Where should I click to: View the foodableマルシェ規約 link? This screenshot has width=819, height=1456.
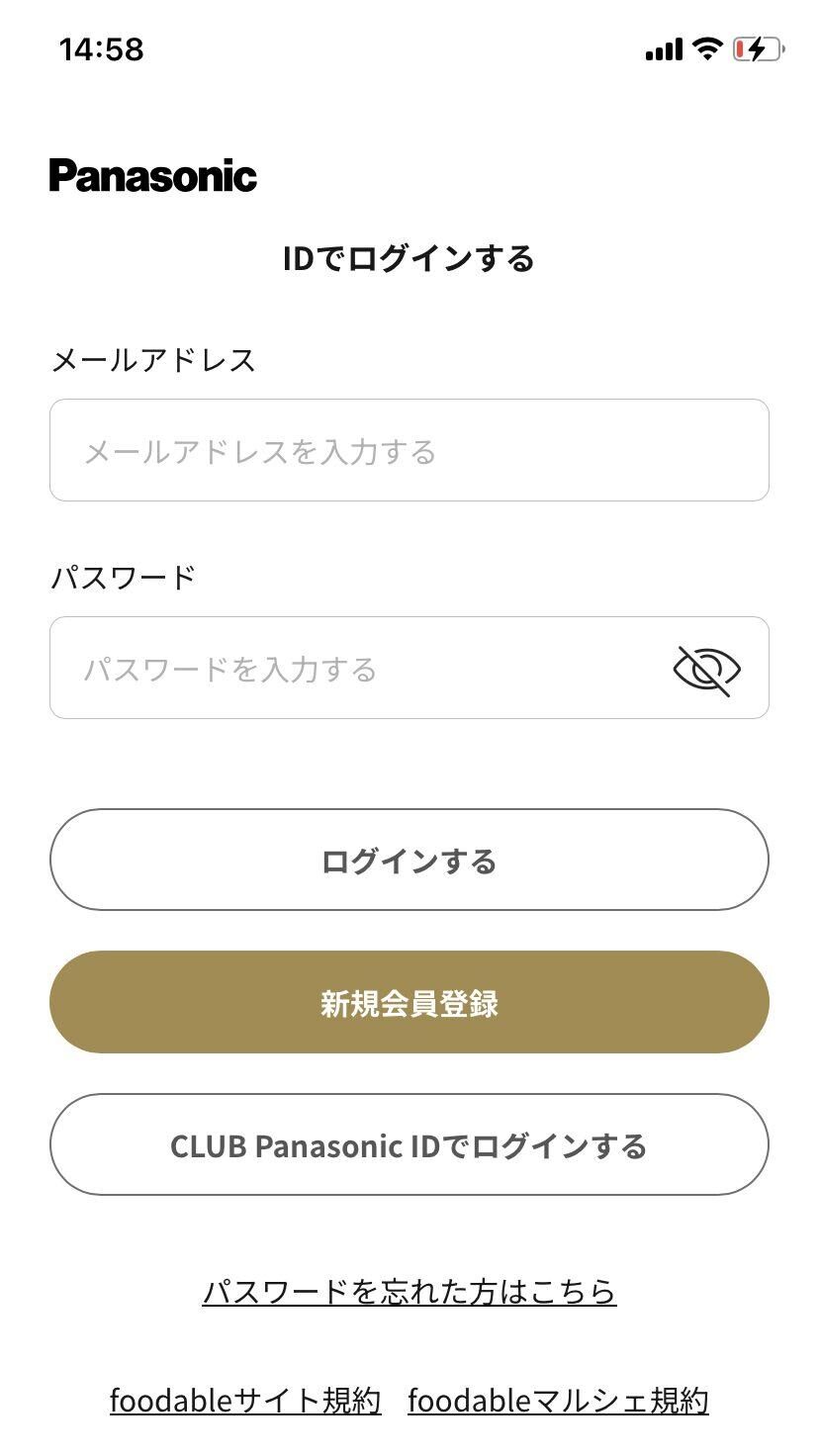(558, 1401)
